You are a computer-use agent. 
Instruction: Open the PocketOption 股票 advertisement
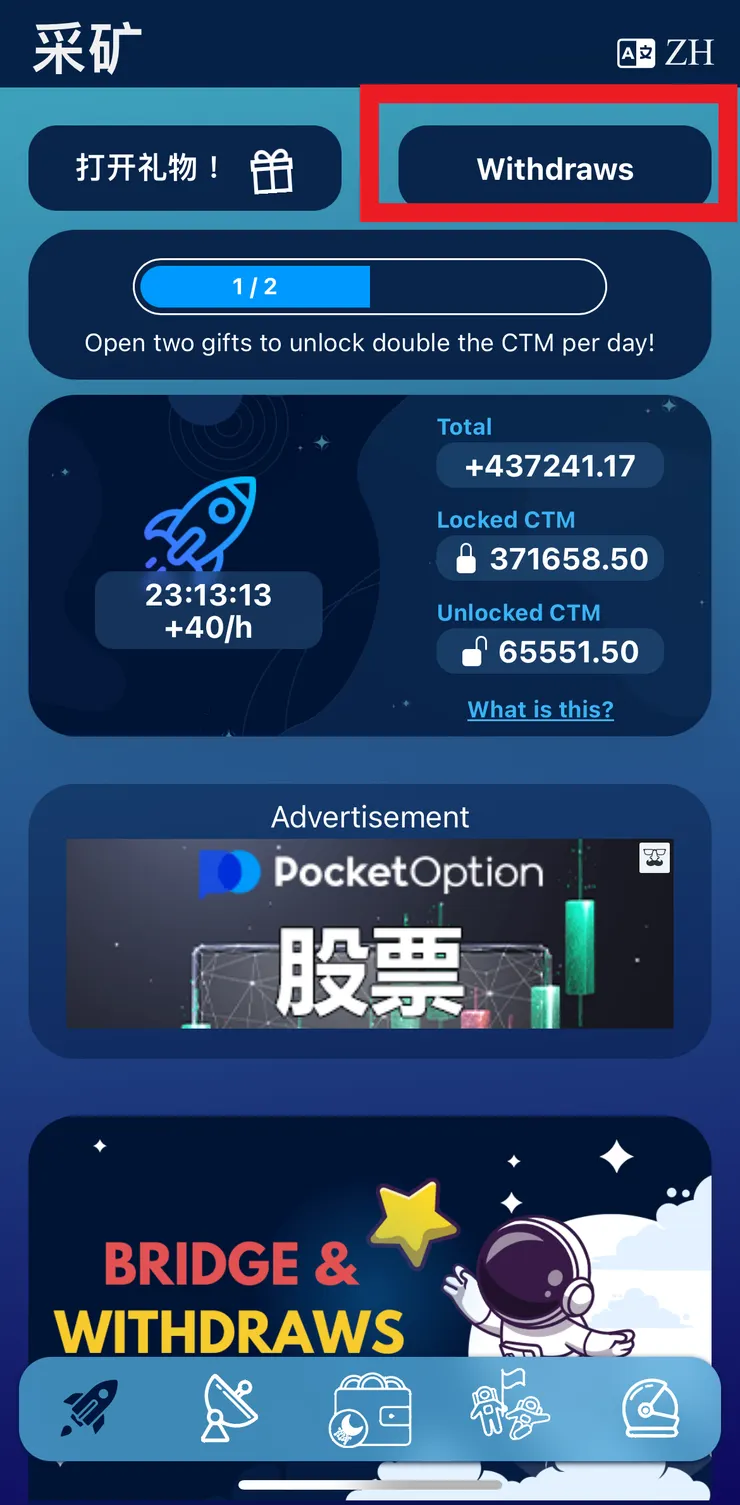[370, 934]
